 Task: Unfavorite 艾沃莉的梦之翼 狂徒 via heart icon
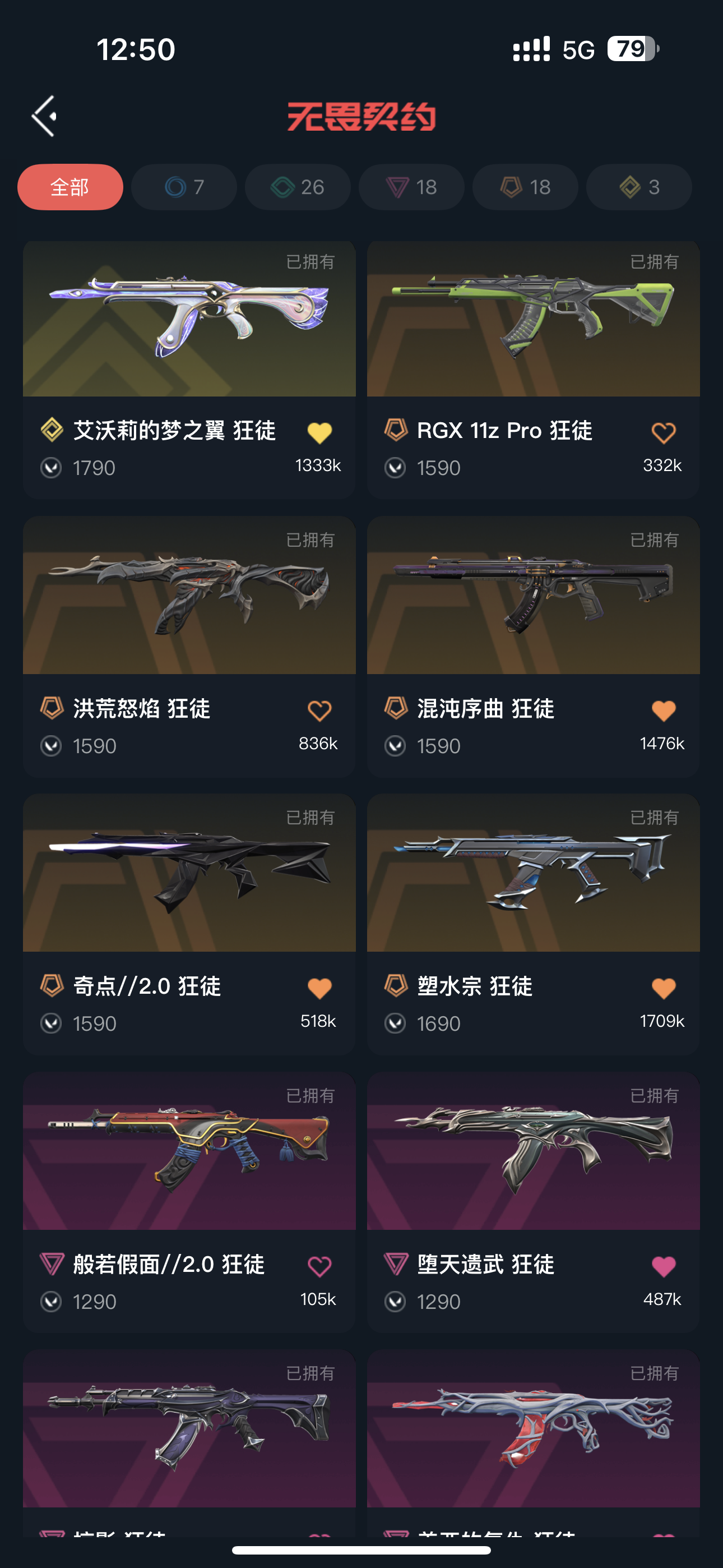(x=319, y=433)
